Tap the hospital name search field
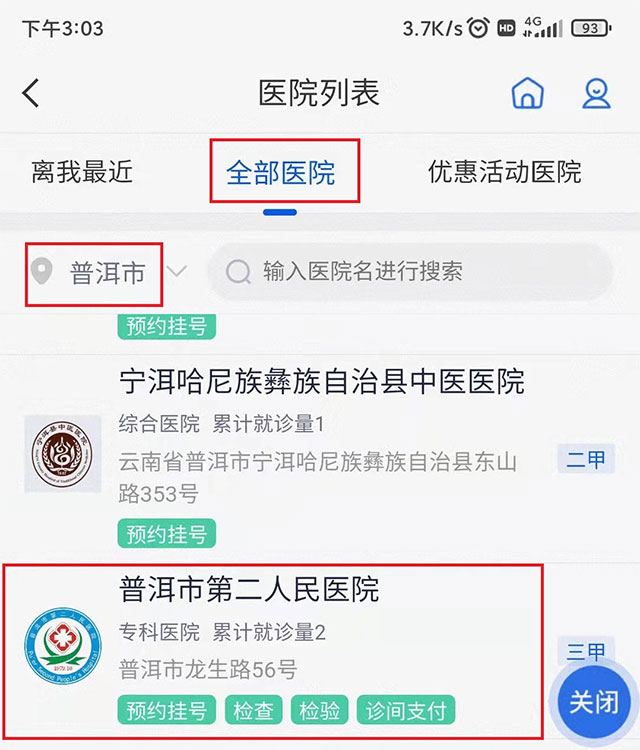The height and width of the screenshot is (750, 640). 410,271
